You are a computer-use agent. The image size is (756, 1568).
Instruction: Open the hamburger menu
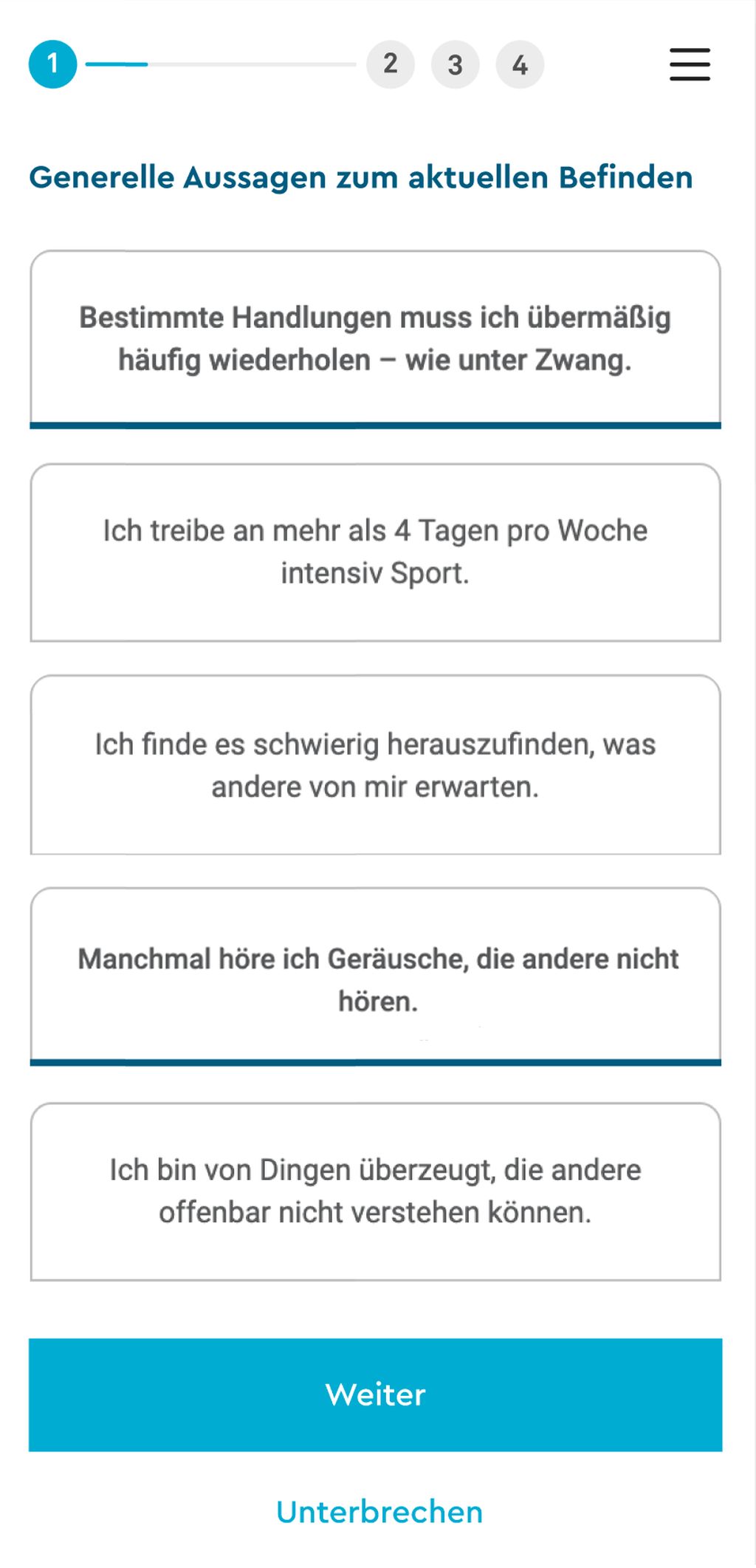pyautogui.click(x=690, y=64)
